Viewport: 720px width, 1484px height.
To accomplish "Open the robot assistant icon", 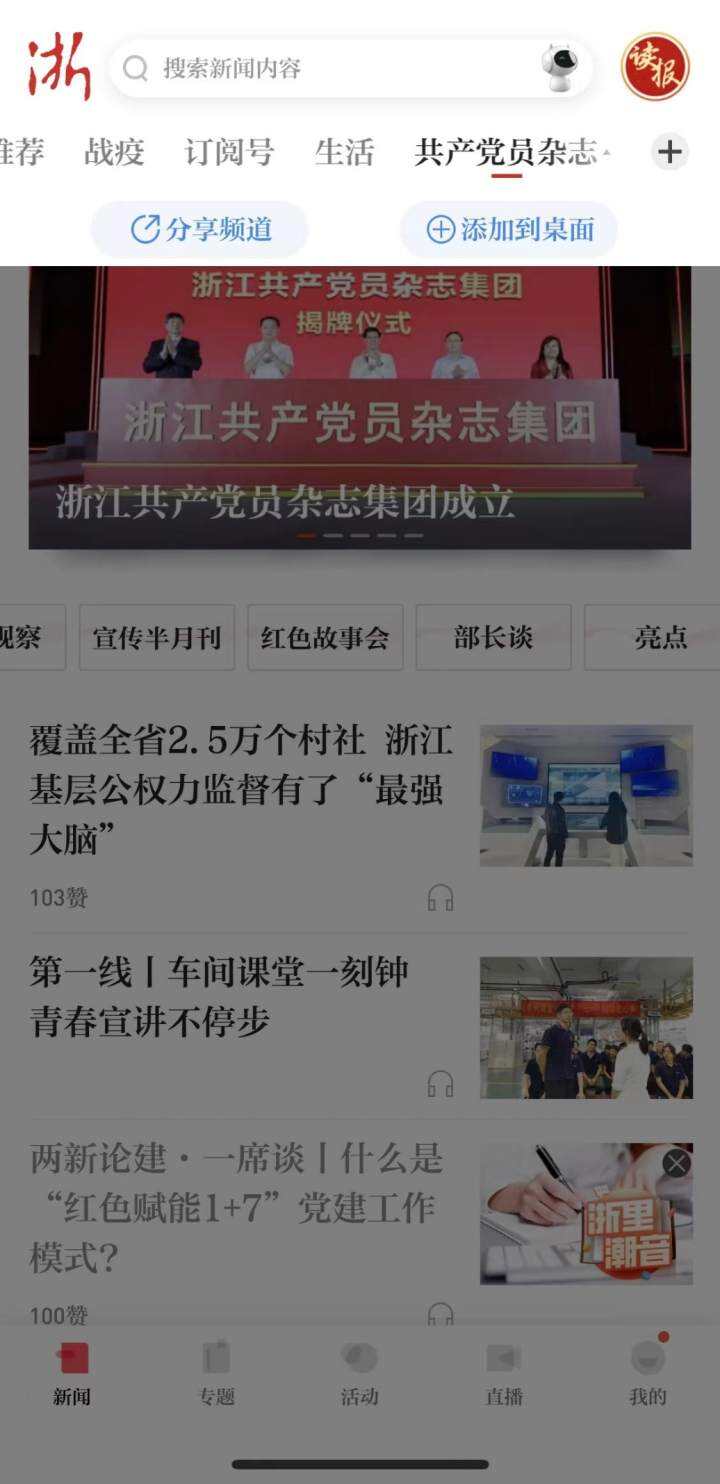I will point(559,68).
